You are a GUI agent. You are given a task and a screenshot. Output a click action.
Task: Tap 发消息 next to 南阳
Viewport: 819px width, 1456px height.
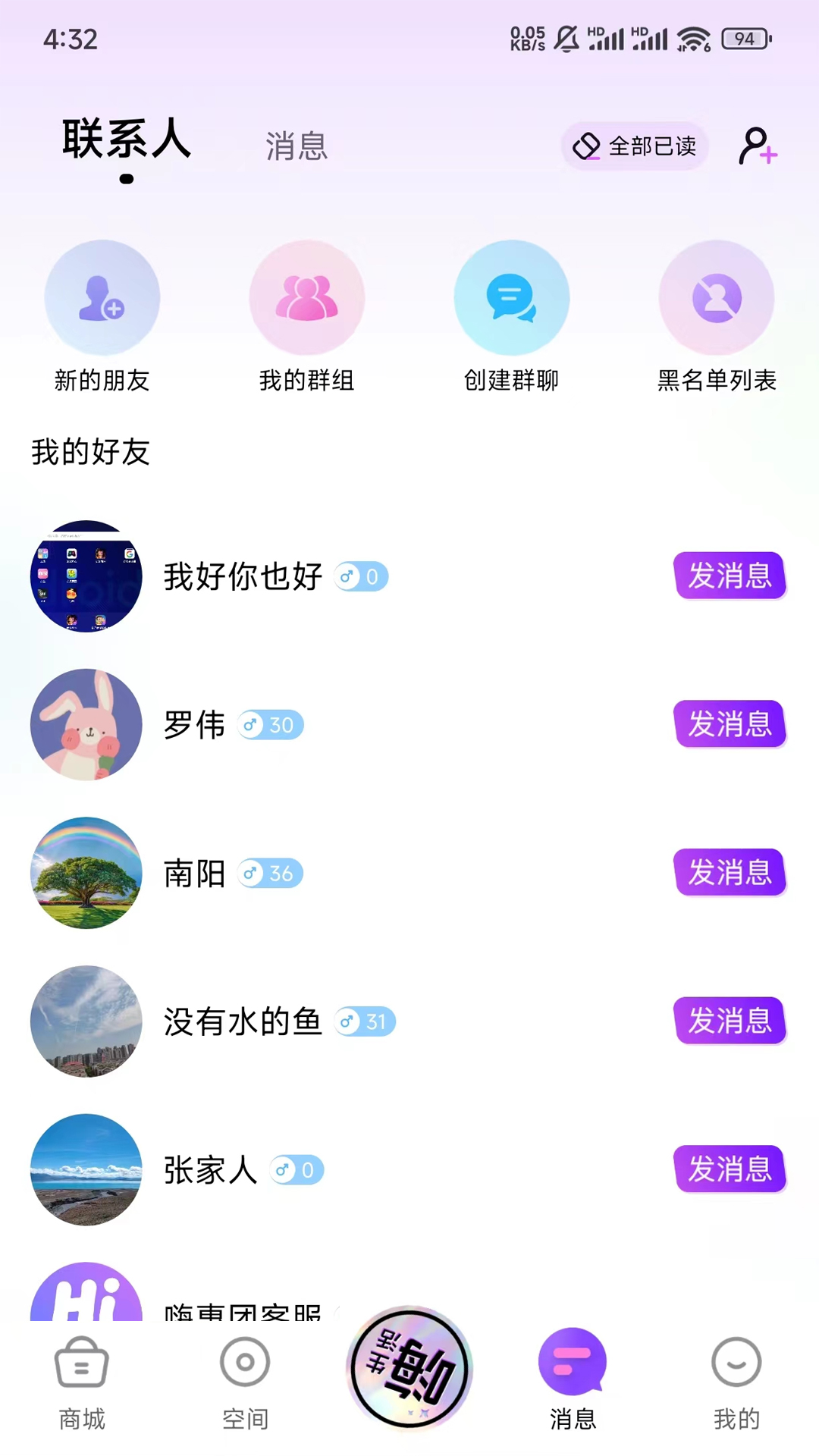tap(730, 873)
